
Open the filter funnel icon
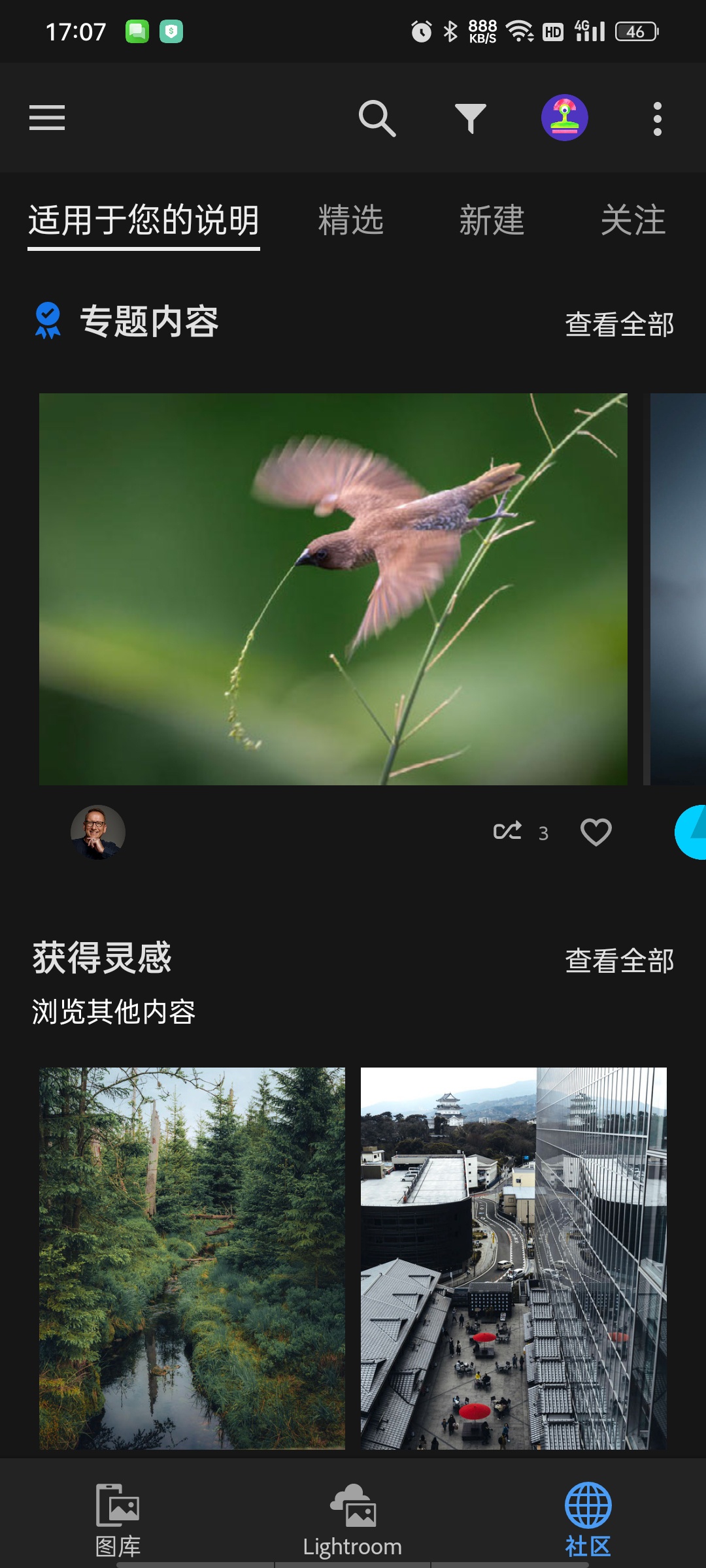click(x=471, y=118)
